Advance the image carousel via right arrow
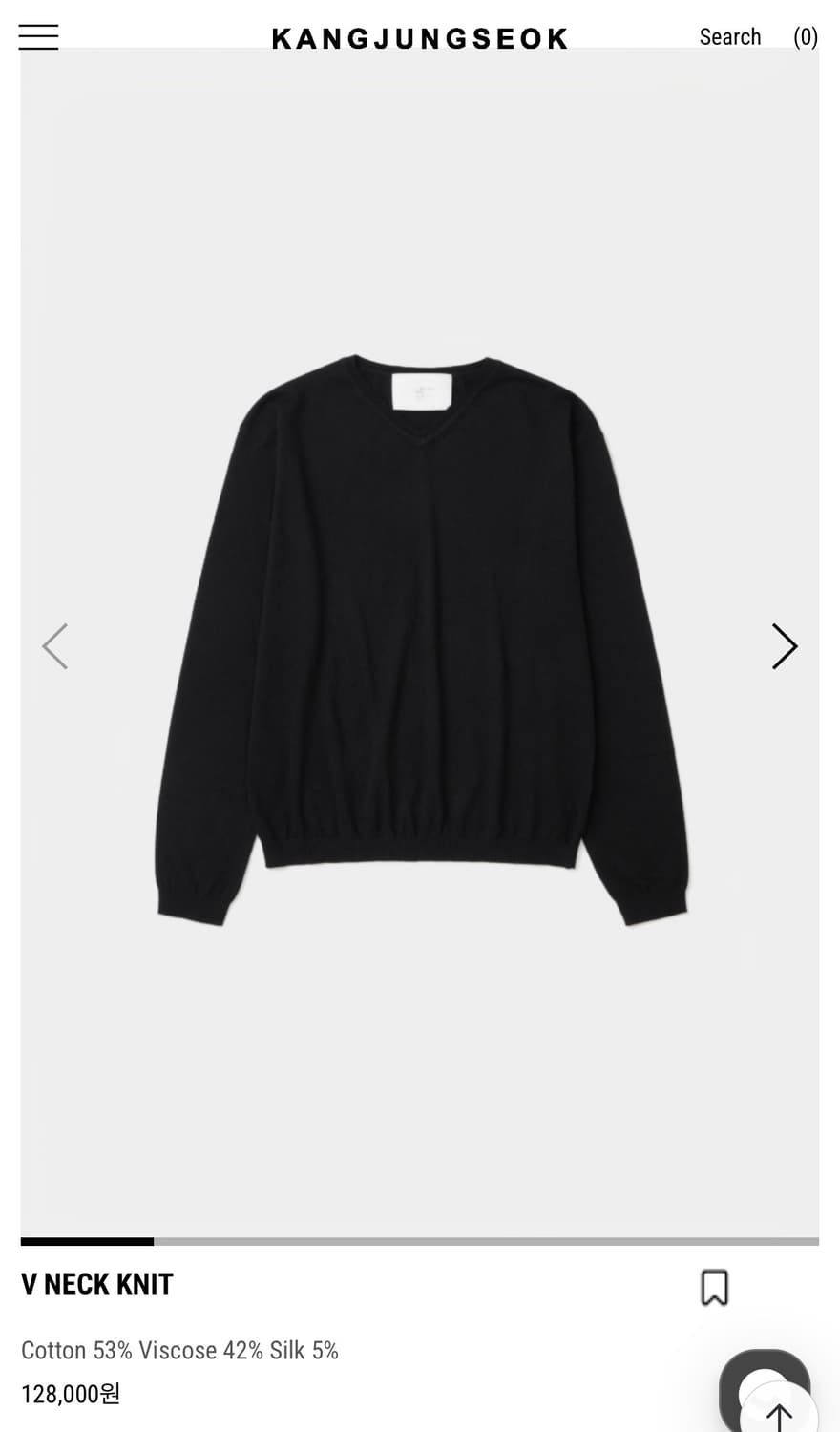840x1432 pixels. click(784, 645)
